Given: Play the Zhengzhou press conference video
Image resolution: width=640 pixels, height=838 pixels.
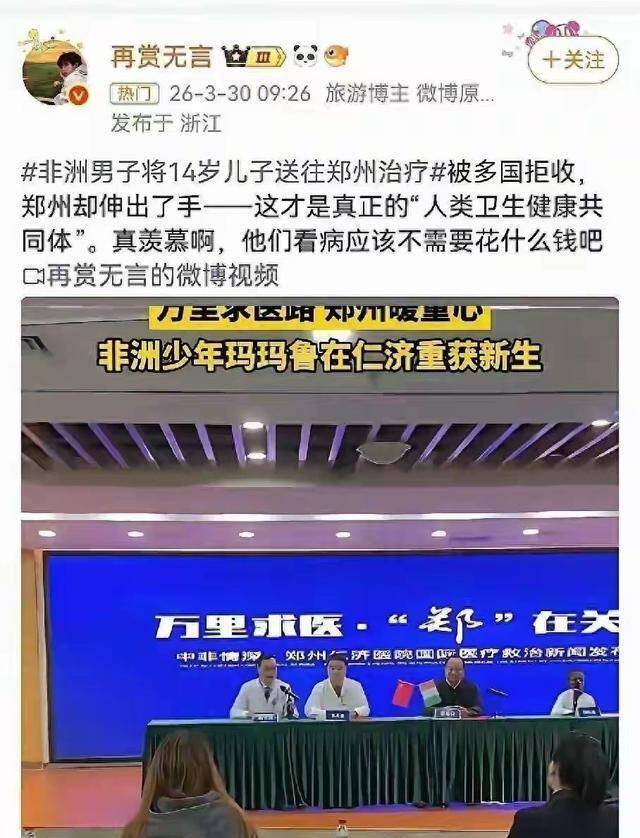Looking at the screenshot, I should [x=320, y=565].
